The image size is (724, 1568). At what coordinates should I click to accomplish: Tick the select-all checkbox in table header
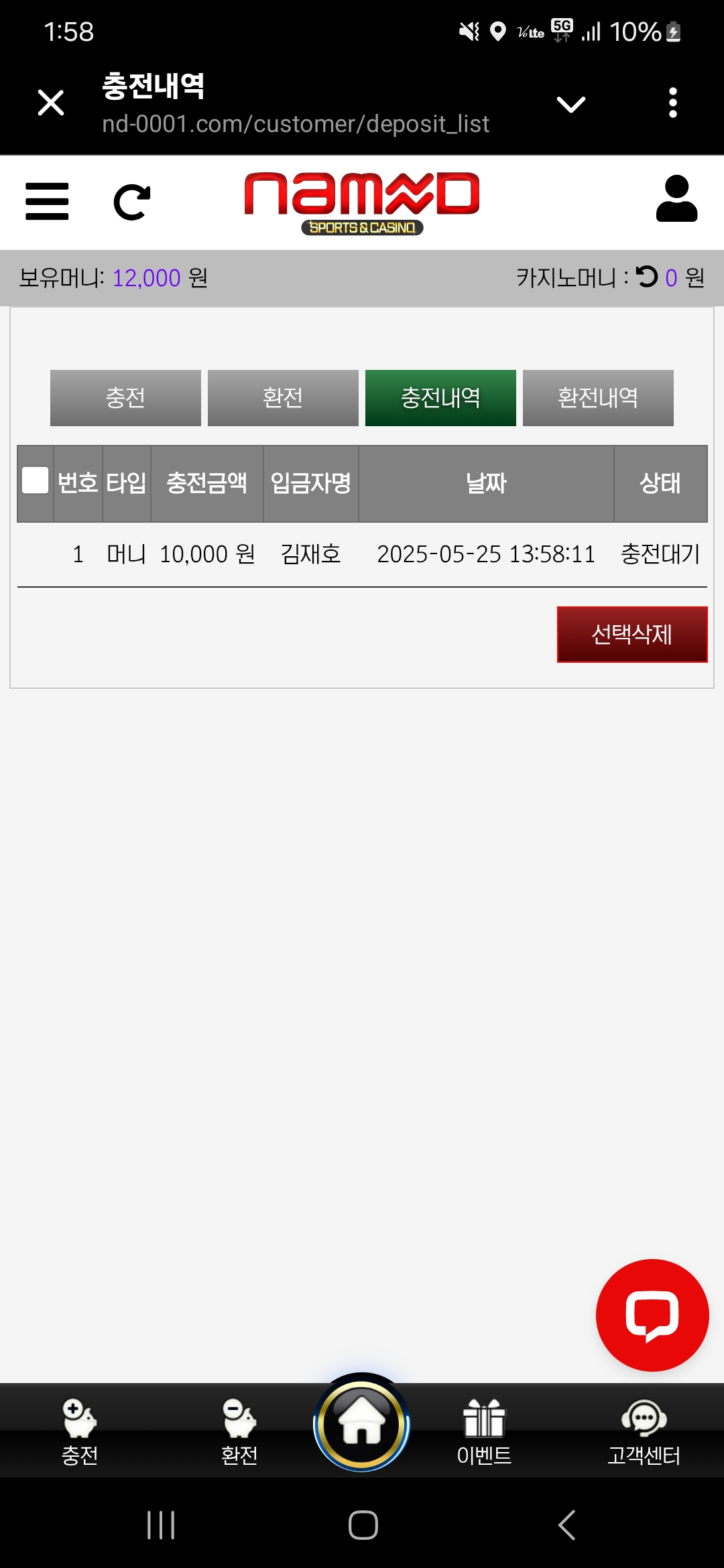(36, 480)
